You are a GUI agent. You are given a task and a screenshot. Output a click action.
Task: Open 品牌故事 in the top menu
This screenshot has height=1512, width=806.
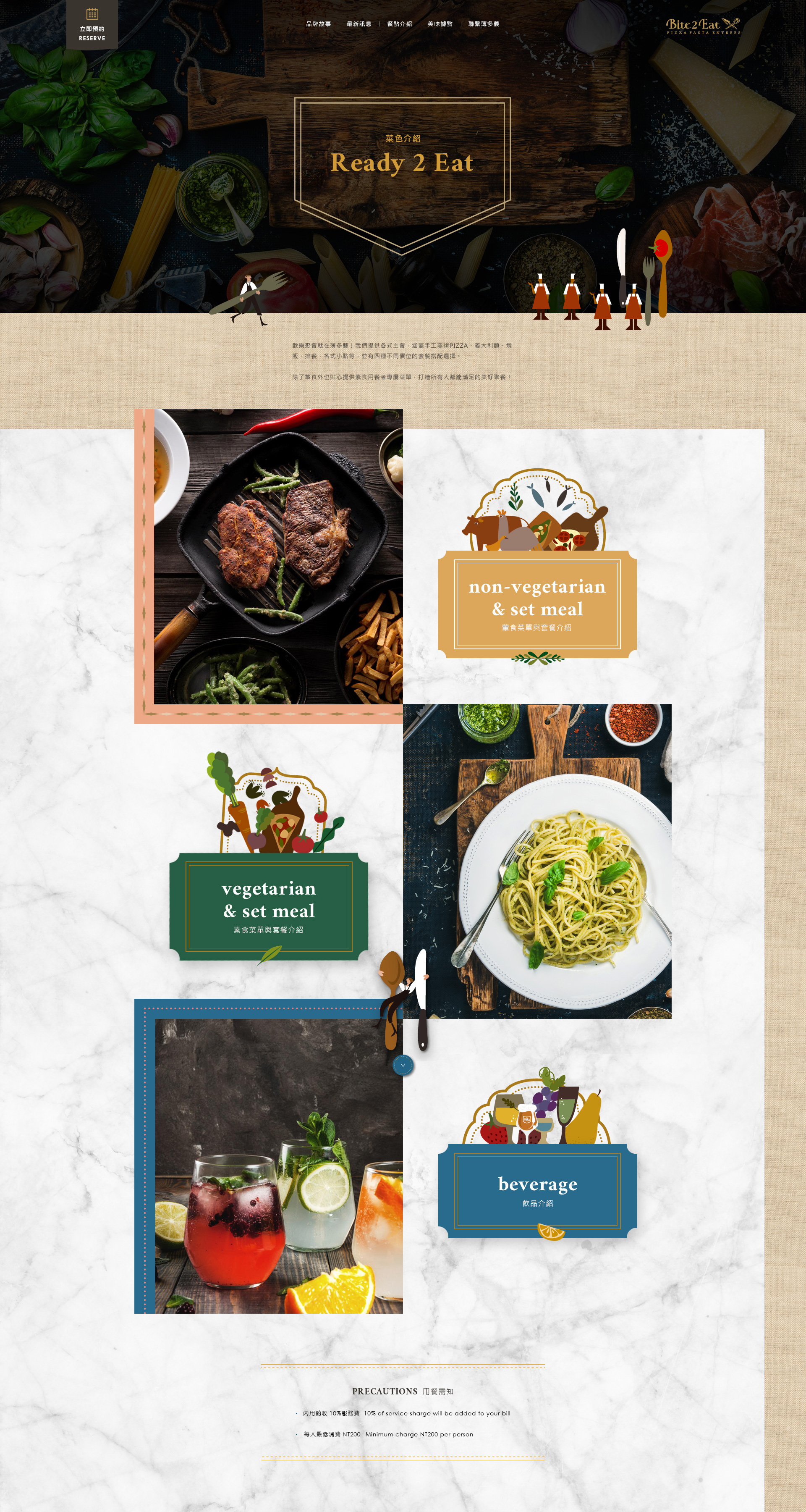click(x=318, y=24)
